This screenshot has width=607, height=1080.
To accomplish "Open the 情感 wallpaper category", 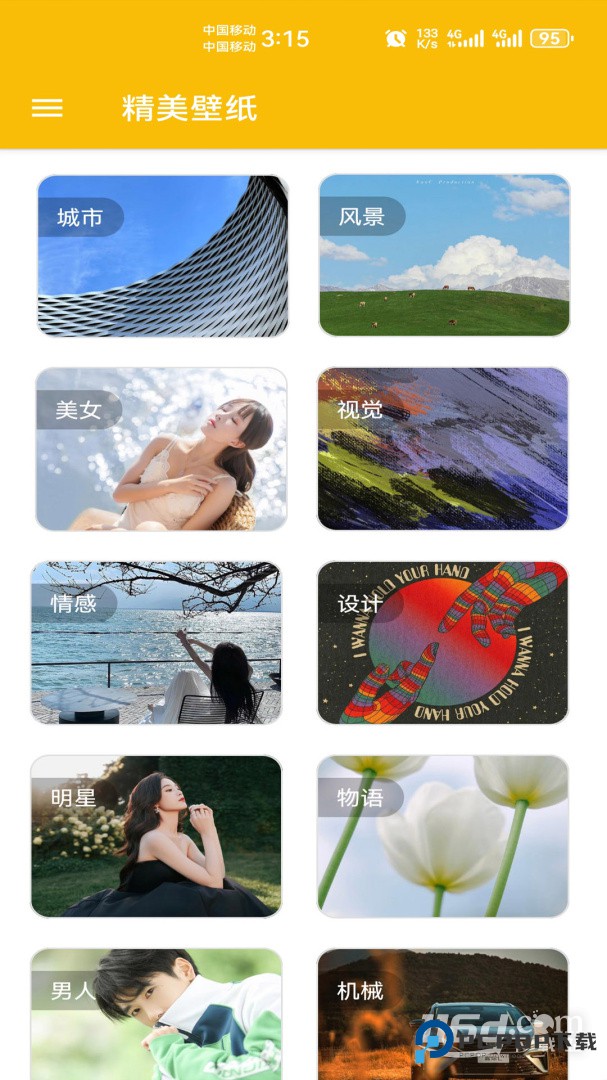I will coord(156,642).
